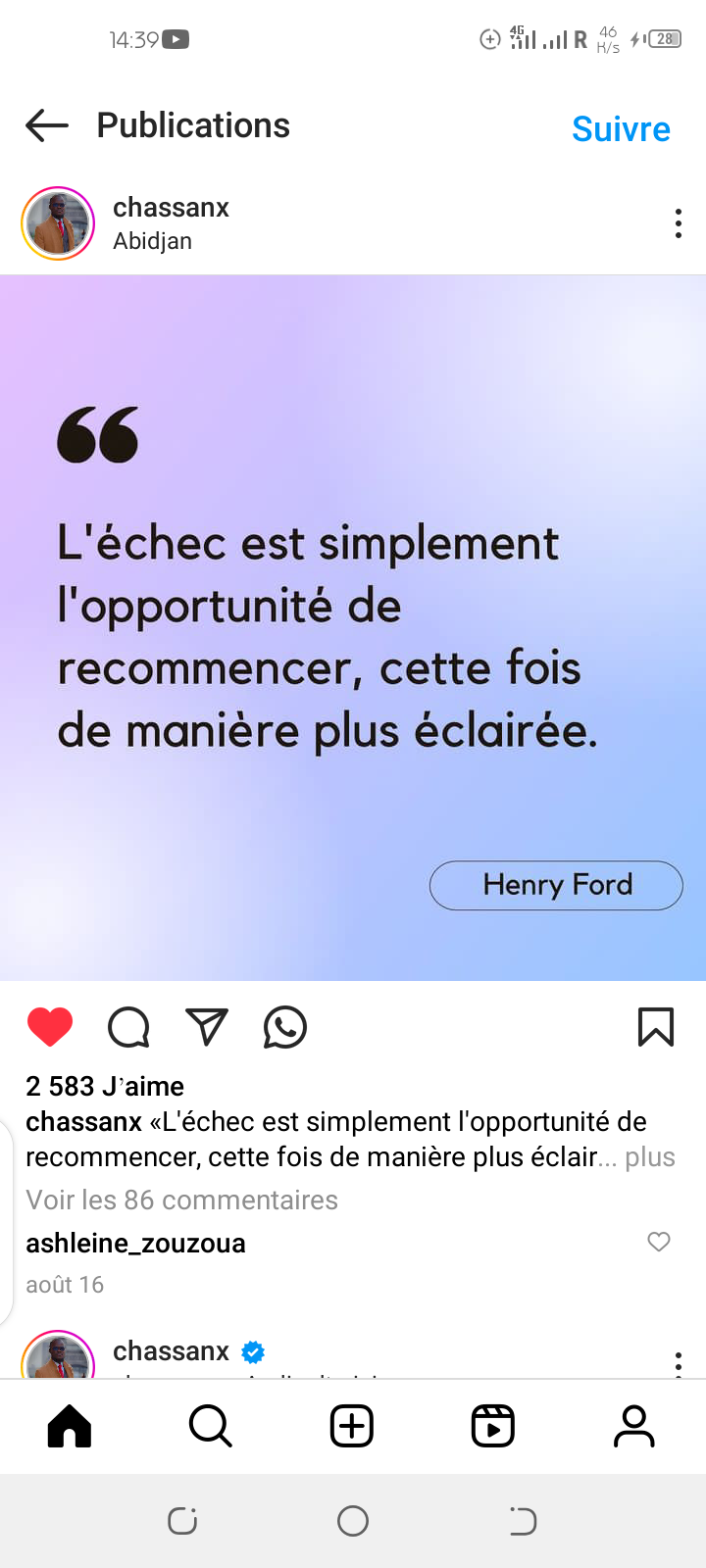Open the comments bubble under the post
Screen dimensions: 706x1568
128,1027
